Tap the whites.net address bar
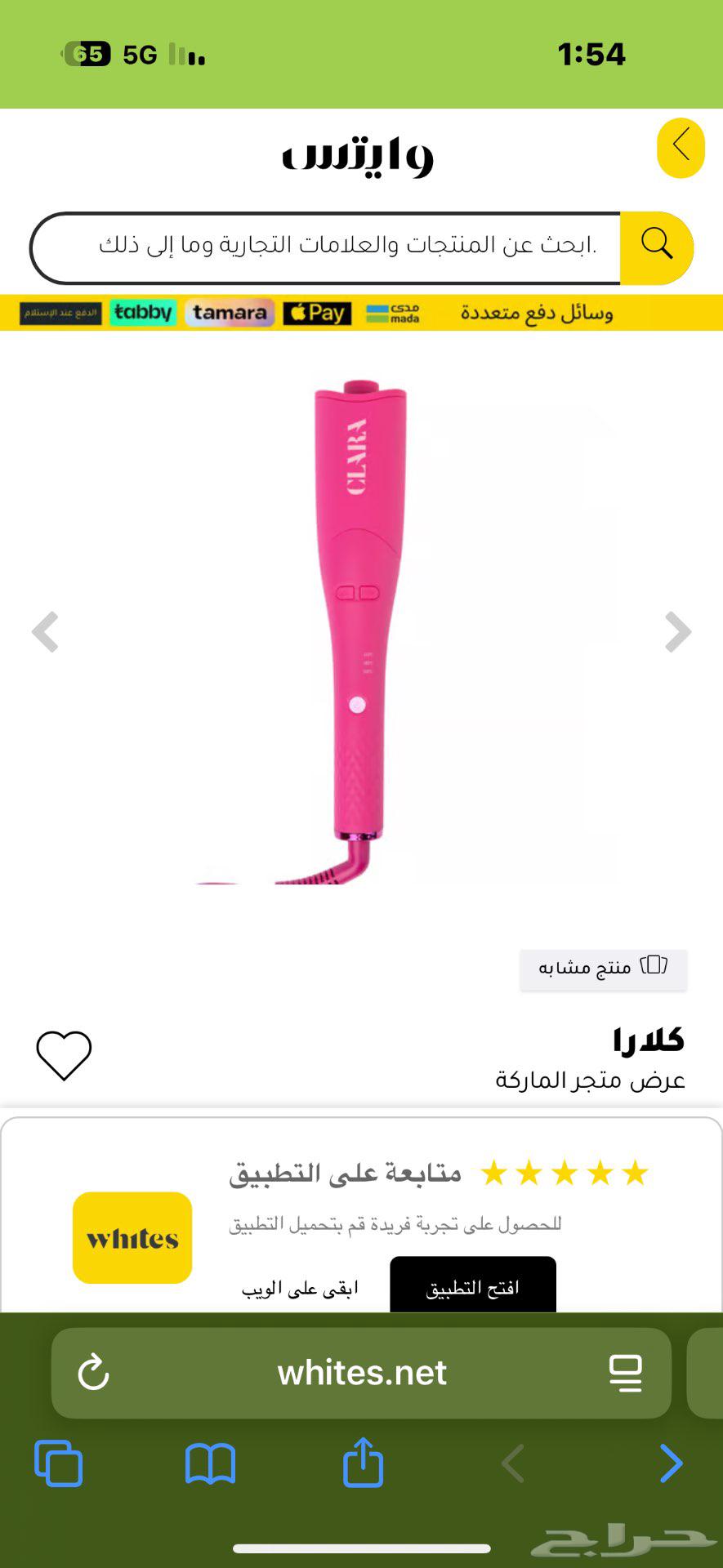This screenshot has height=1568, width=723. (361, 1373)
